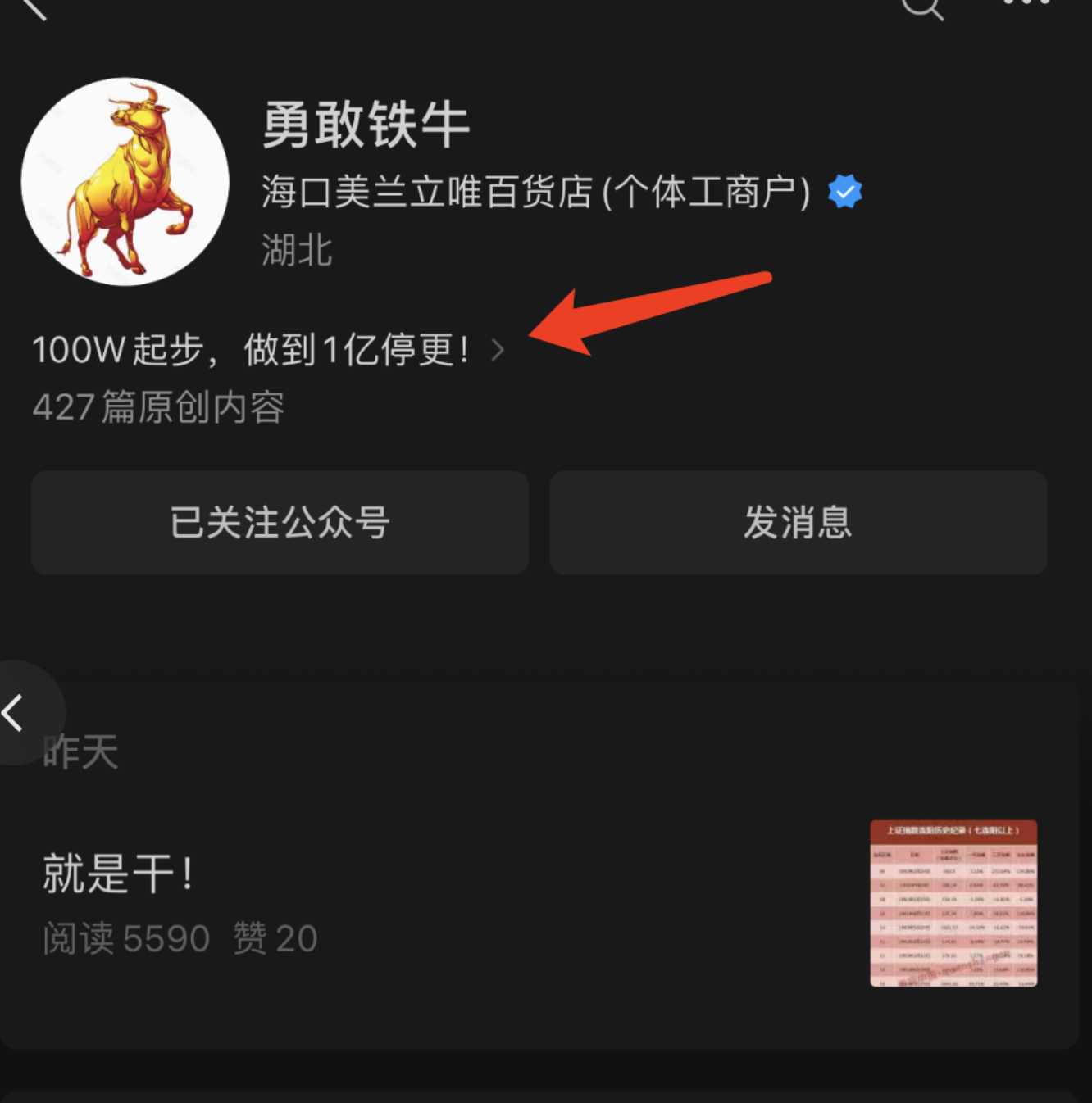View the 勇敢铁牛 profile avatar

pyautogui.click(x=125, y=181)
